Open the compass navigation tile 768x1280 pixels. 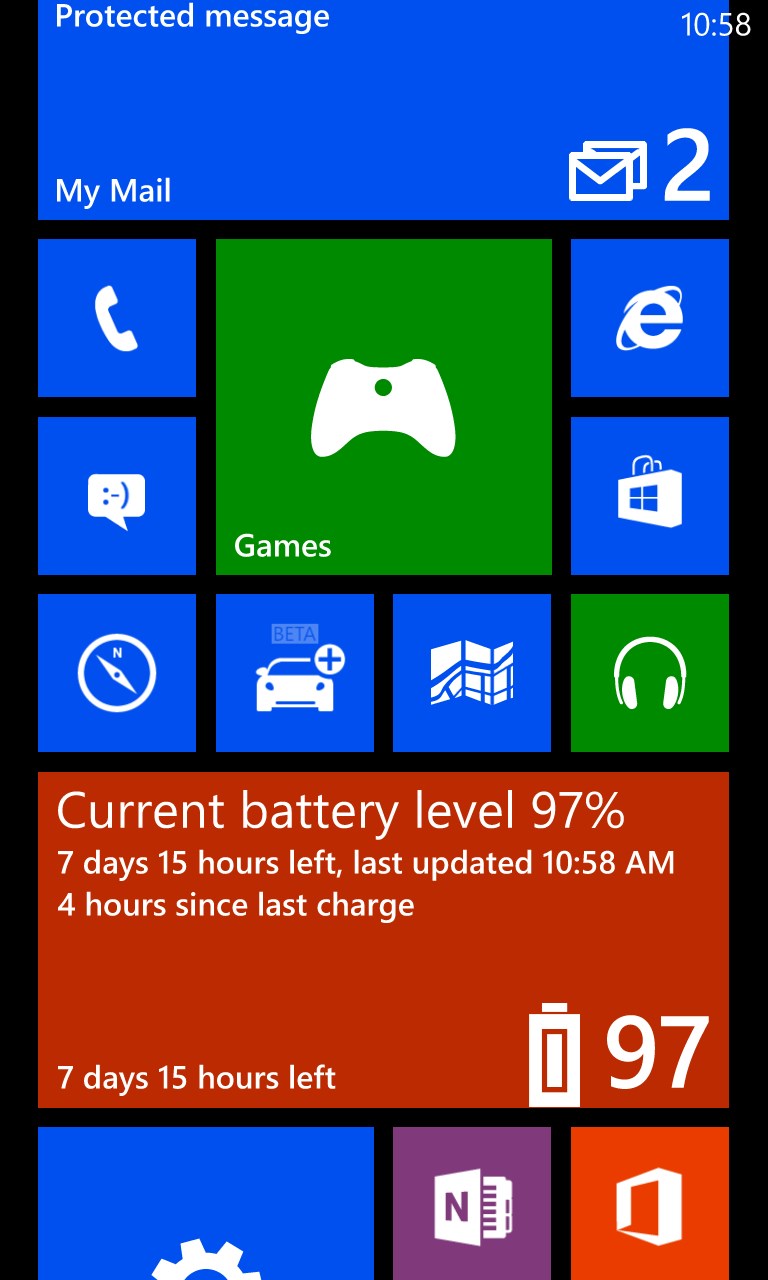coord(117,673)
